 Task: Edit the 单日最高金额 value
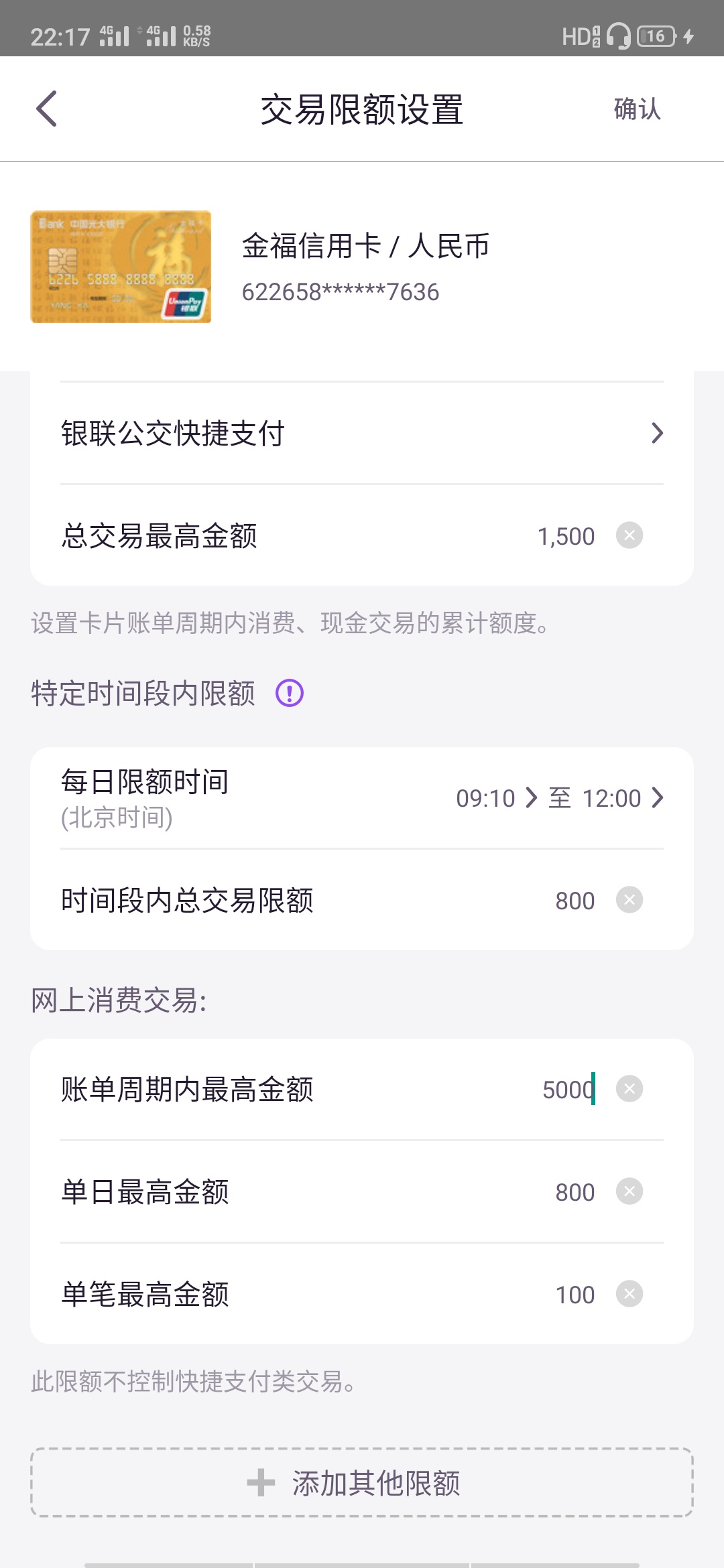(x=575, y=1192)
